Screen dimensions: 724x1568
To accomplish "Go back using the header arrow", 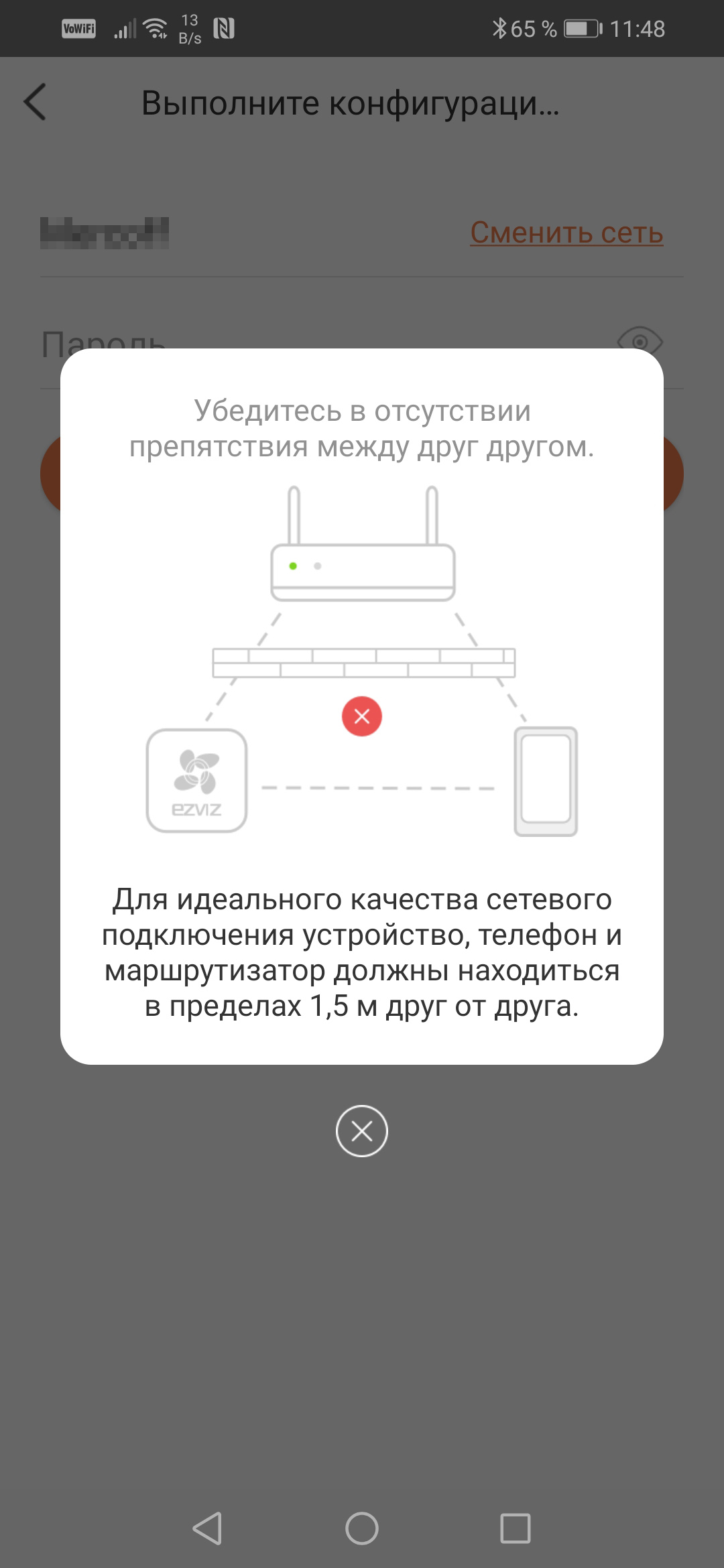I will tap(35, 103).
